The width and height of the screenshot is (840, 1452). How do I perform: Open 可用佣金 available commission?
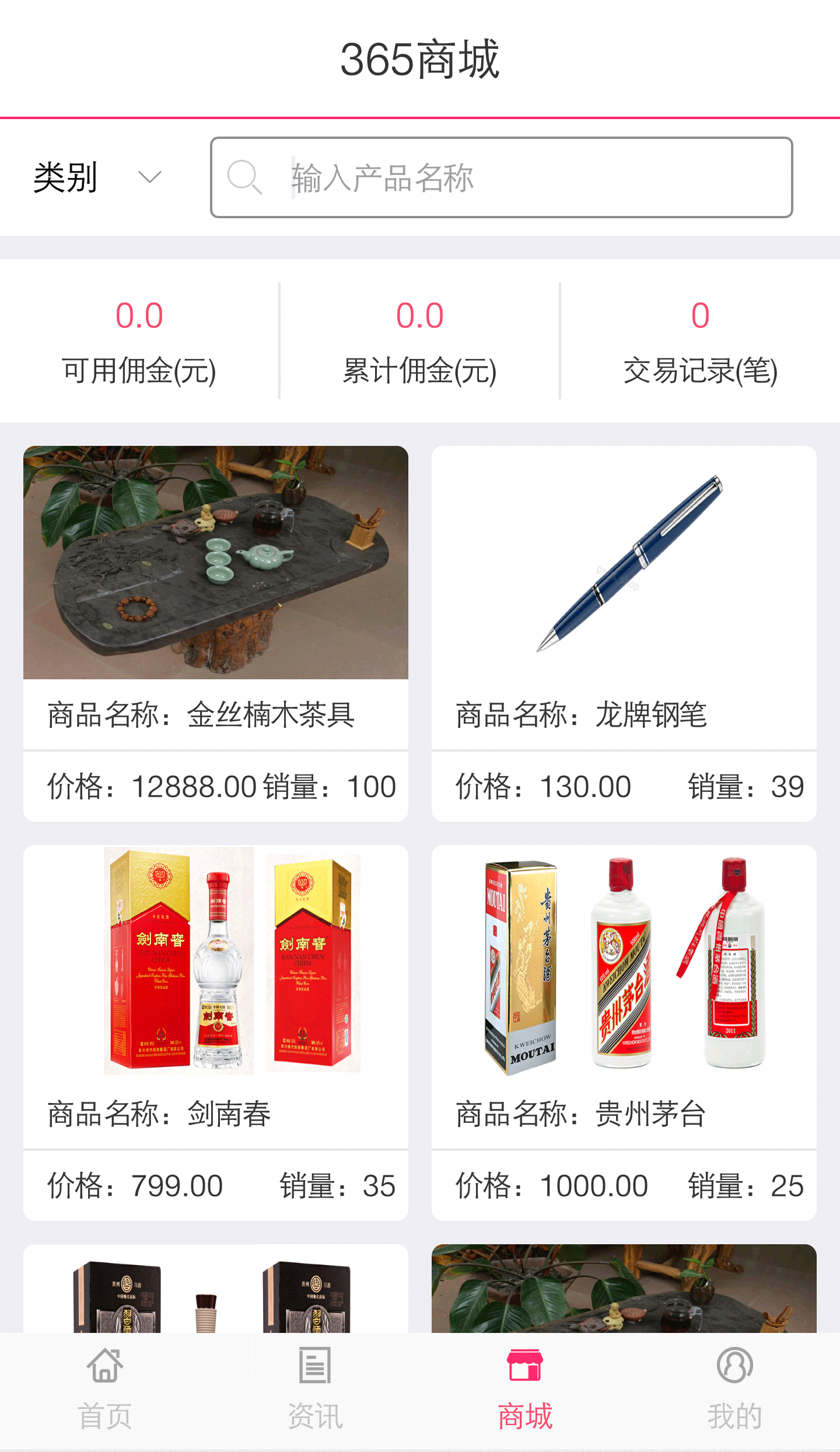pos(139,341)
